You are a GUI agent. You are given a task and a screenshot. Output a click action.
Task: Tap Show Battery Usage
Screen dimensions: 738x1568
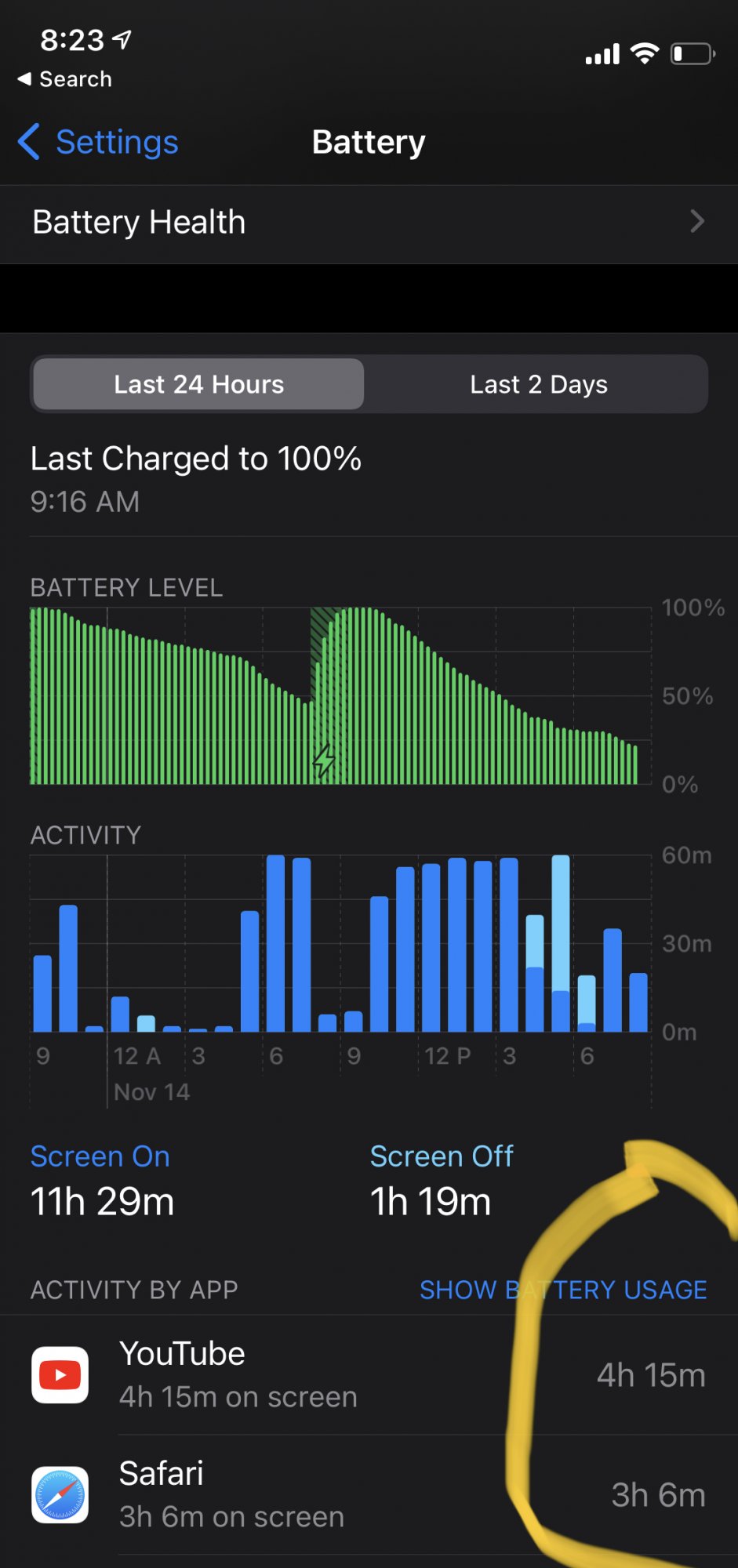pyautogui.click(x=562, y=1290)
